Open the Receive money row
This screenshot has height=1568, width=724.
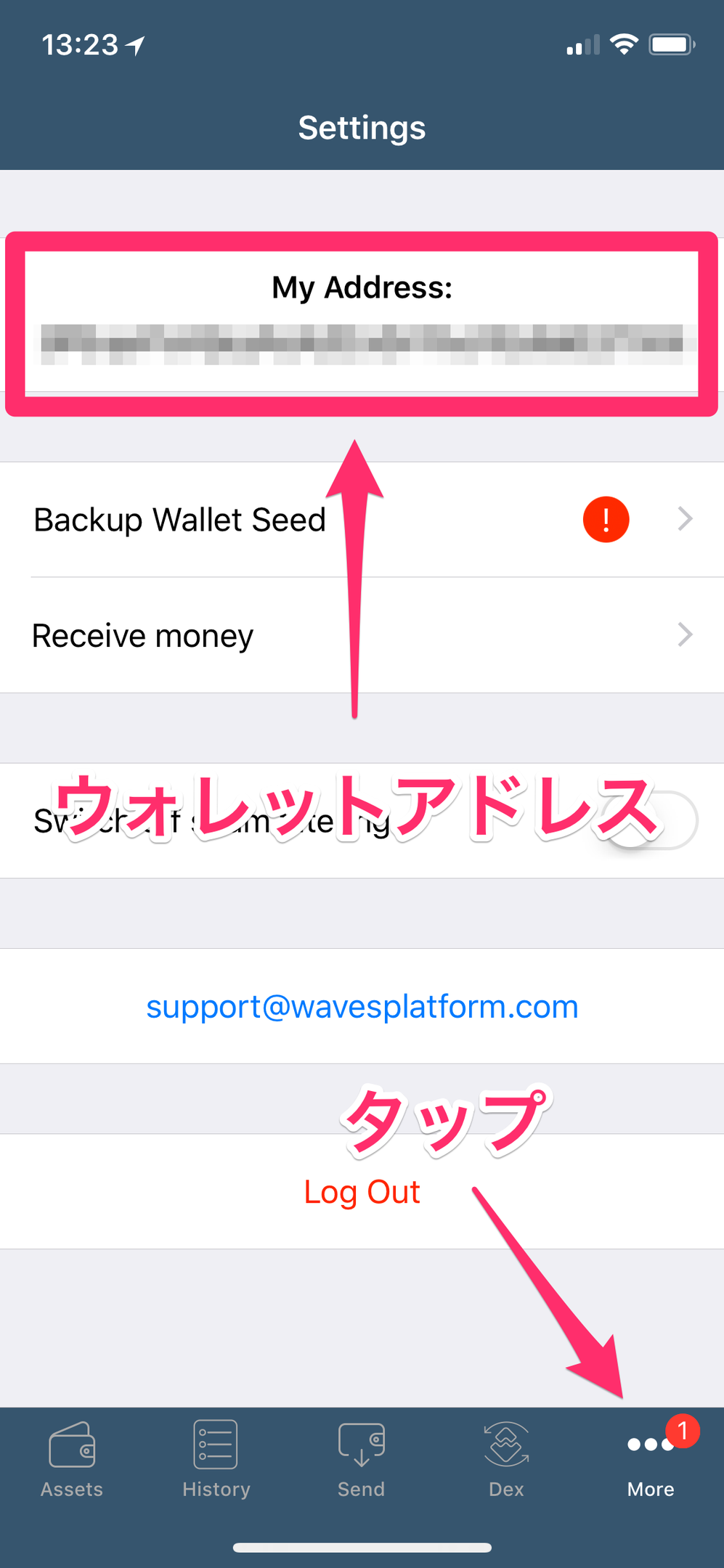pyautogui.click(x=362, y=636)
